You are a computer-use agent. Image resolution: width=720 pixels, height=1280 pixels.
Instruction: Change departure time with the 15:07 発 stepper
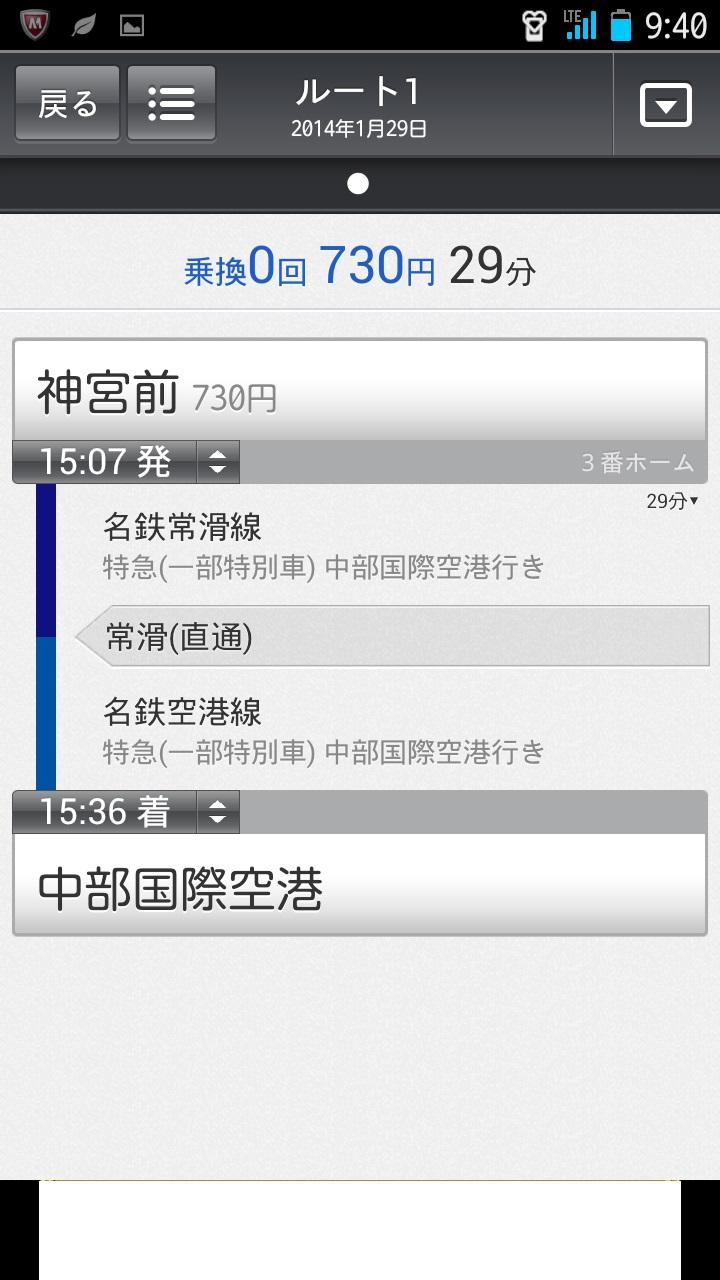[x=217, y=462]
